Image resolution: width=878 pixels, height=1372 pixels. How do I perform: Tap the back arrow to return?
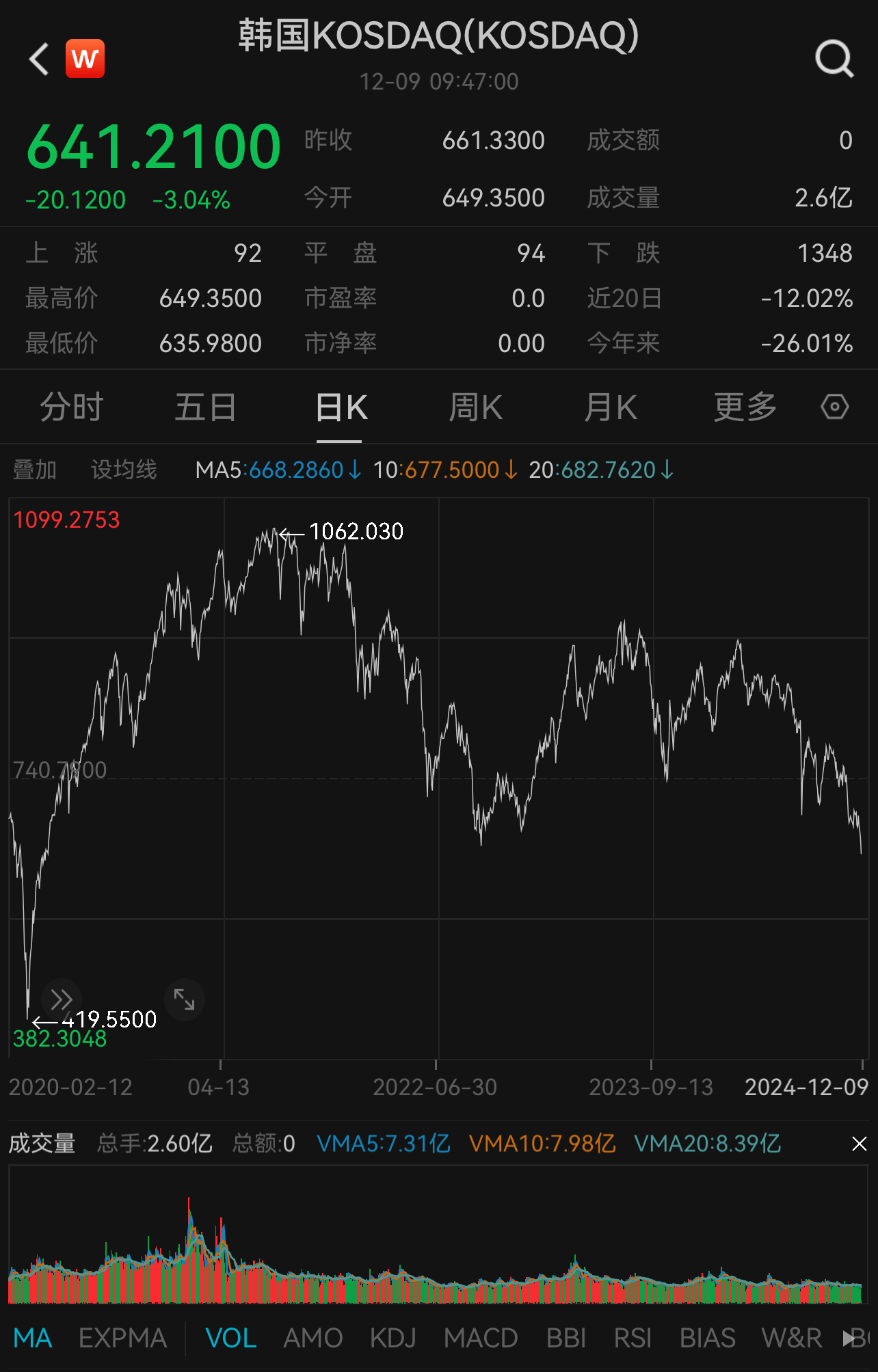click(38, 59)
